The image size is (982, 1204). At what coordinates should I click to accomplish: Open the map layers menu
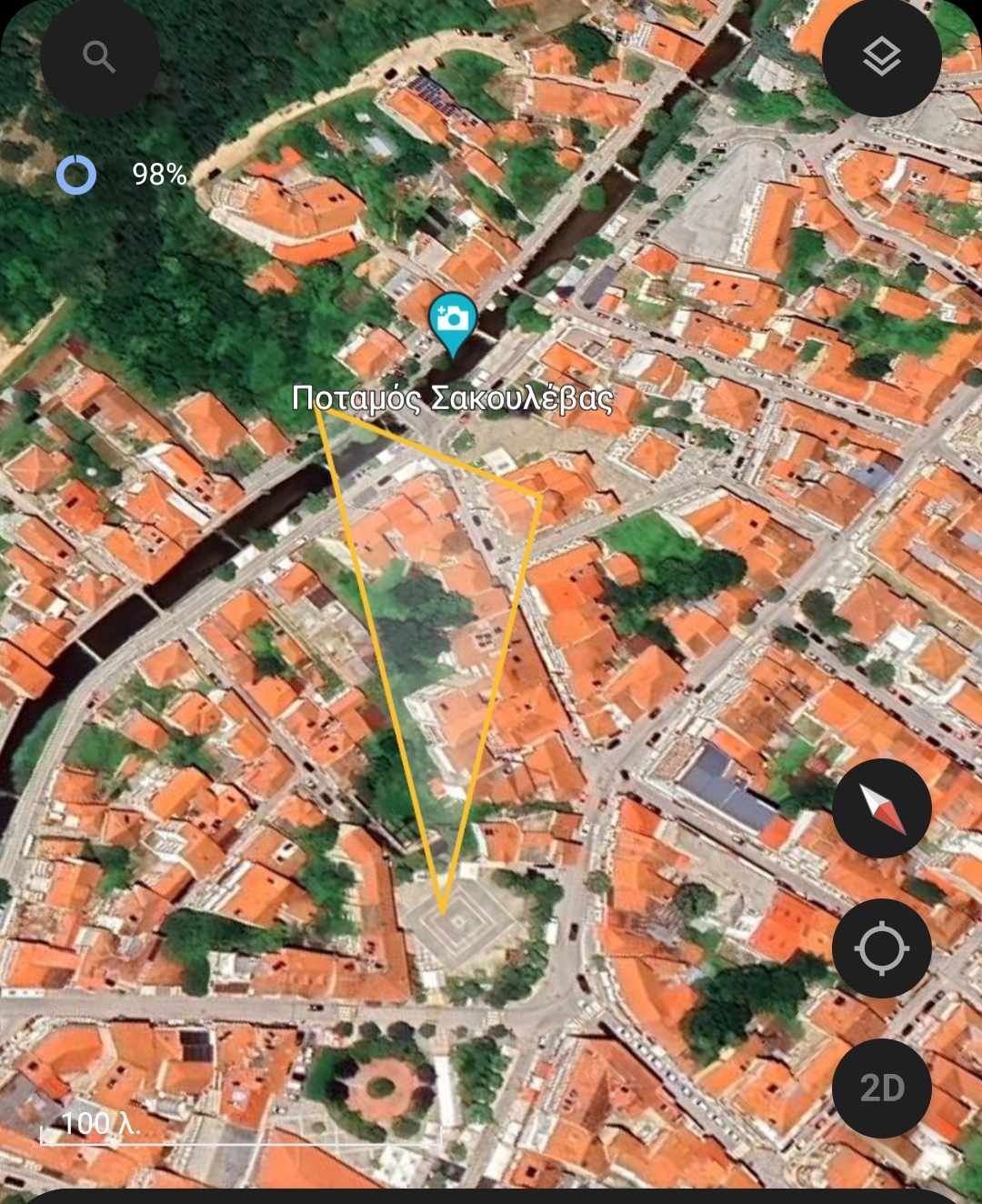tap(881, 57)
